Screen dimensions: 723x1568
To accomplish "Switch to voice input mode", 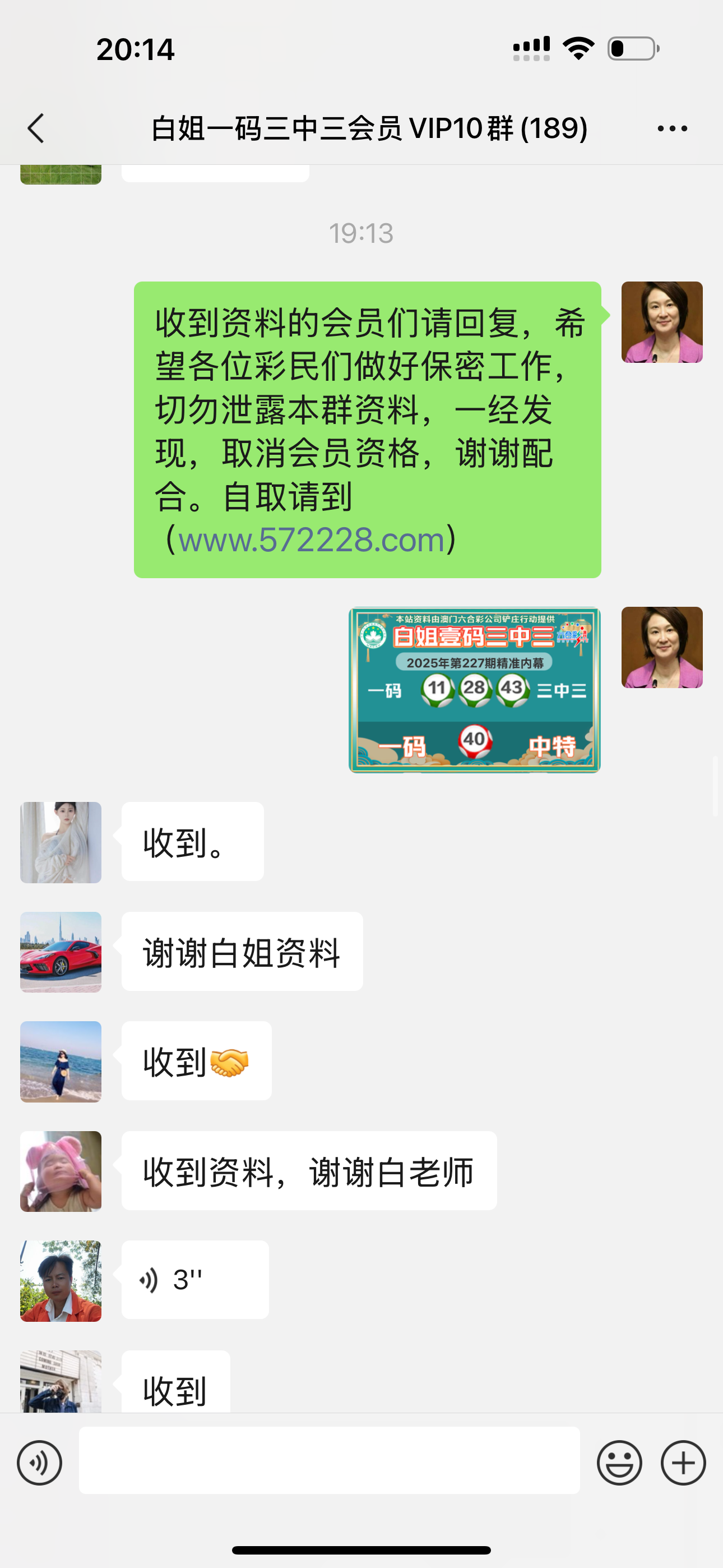I will 40,1463.
